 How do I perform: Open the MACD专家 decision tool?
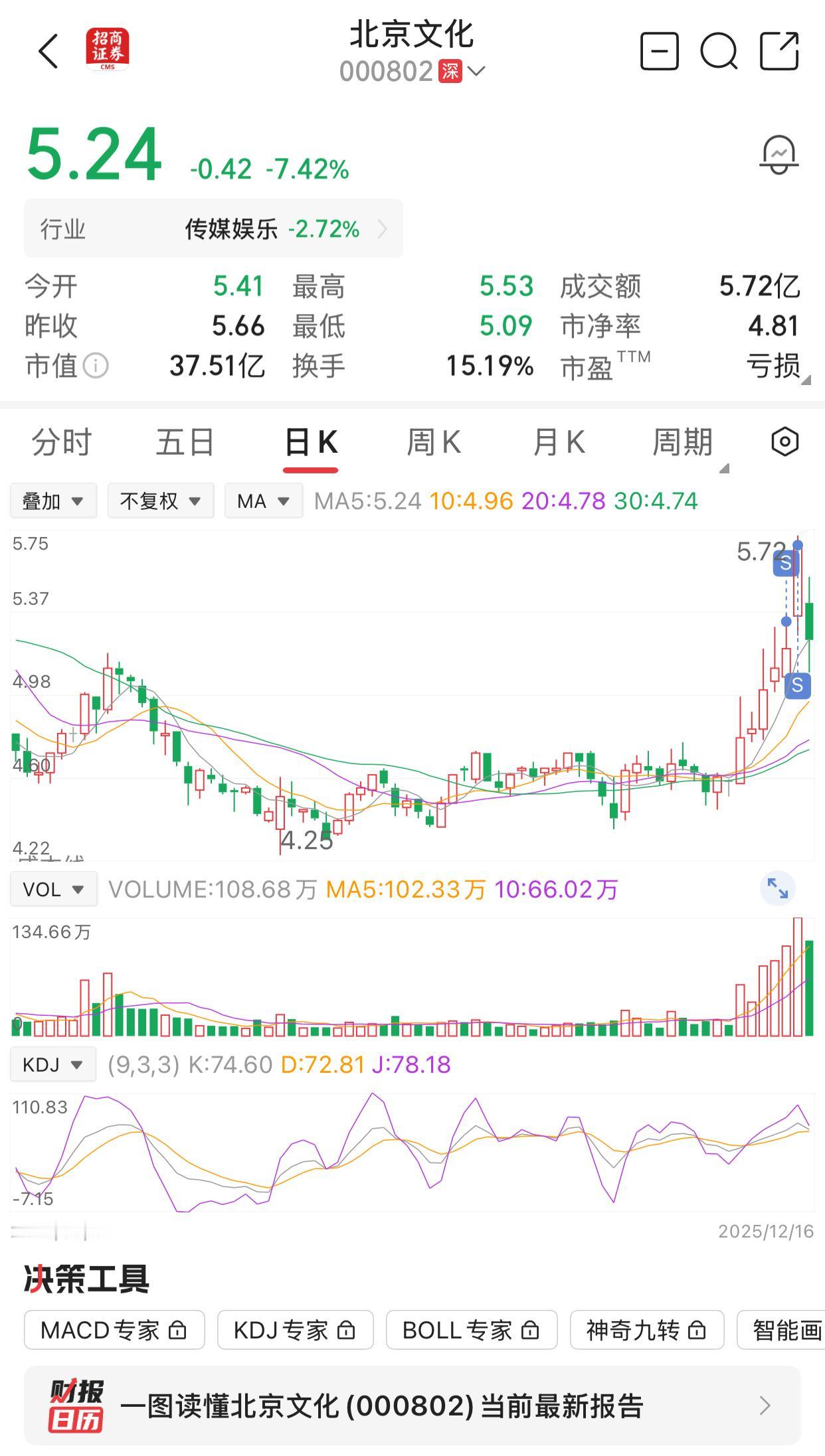tap(114, 1330)
